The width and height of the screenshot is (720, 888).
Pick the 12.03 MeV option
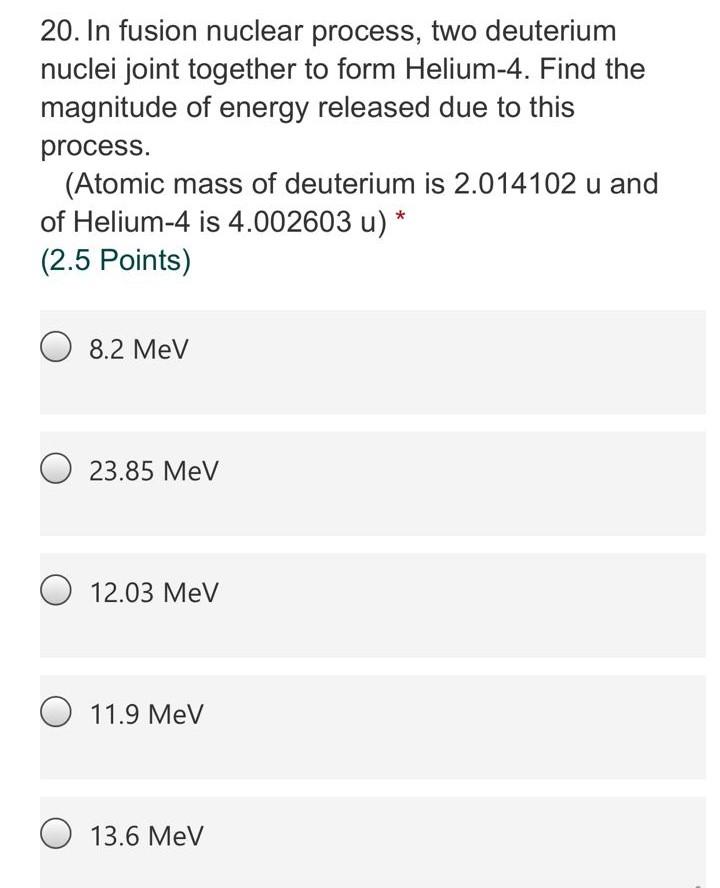tap(58, 592)
